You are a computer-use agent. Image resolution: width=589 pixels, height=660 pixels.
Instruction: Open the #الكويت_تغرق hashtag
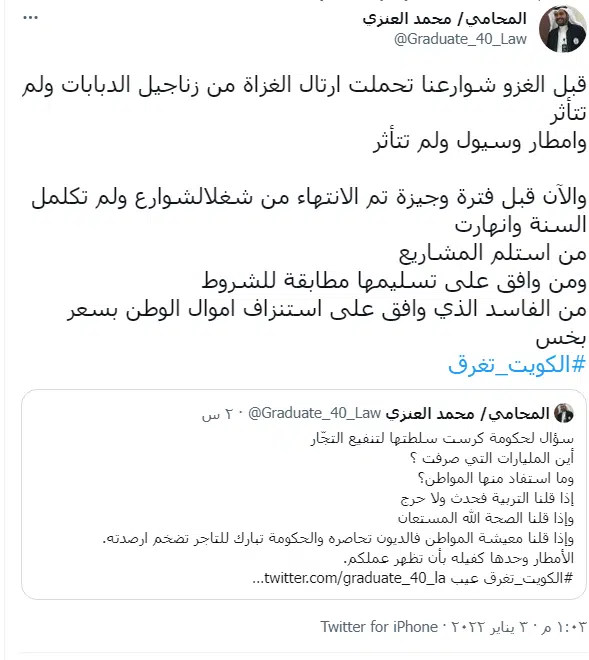(x=517, y=365)
